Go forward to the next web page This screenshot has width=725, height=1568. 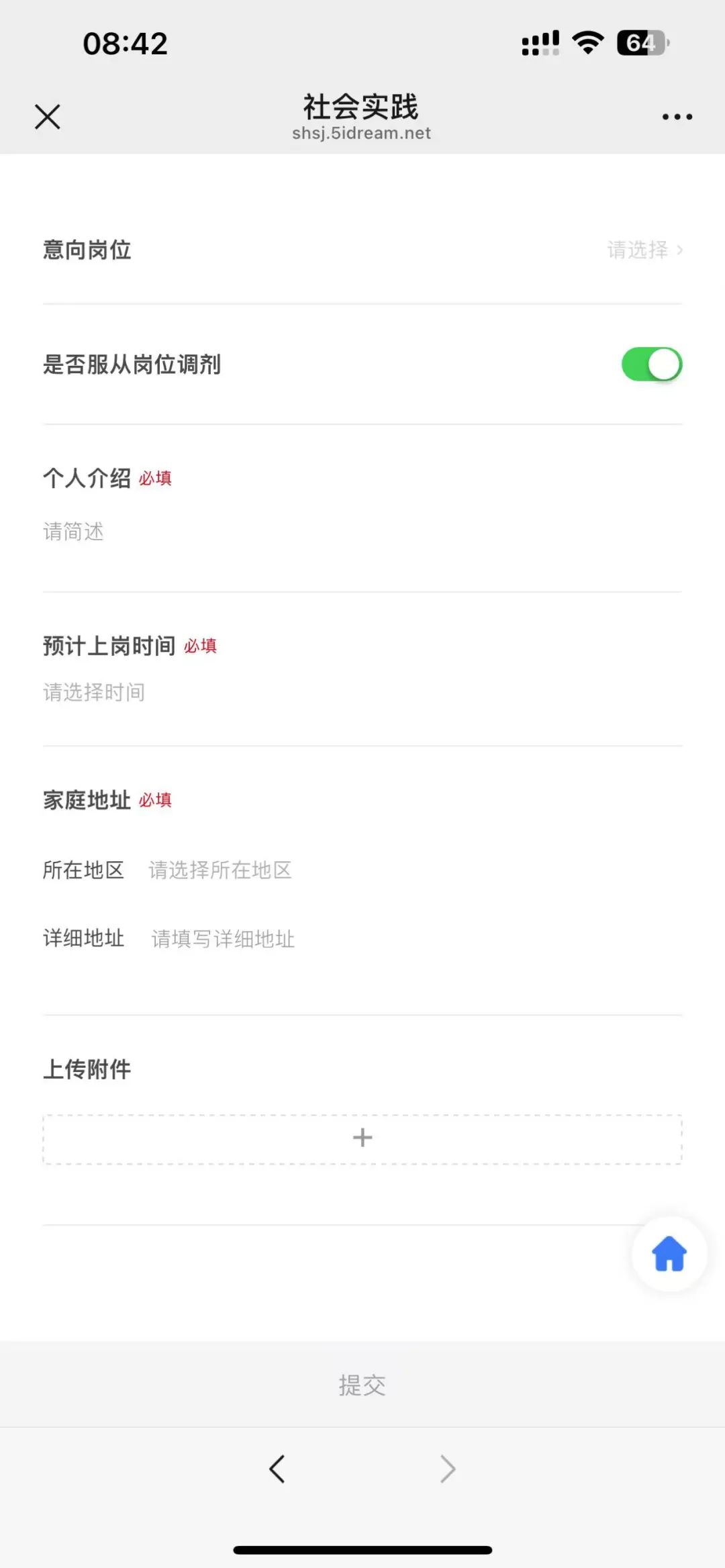[448, 1469]
